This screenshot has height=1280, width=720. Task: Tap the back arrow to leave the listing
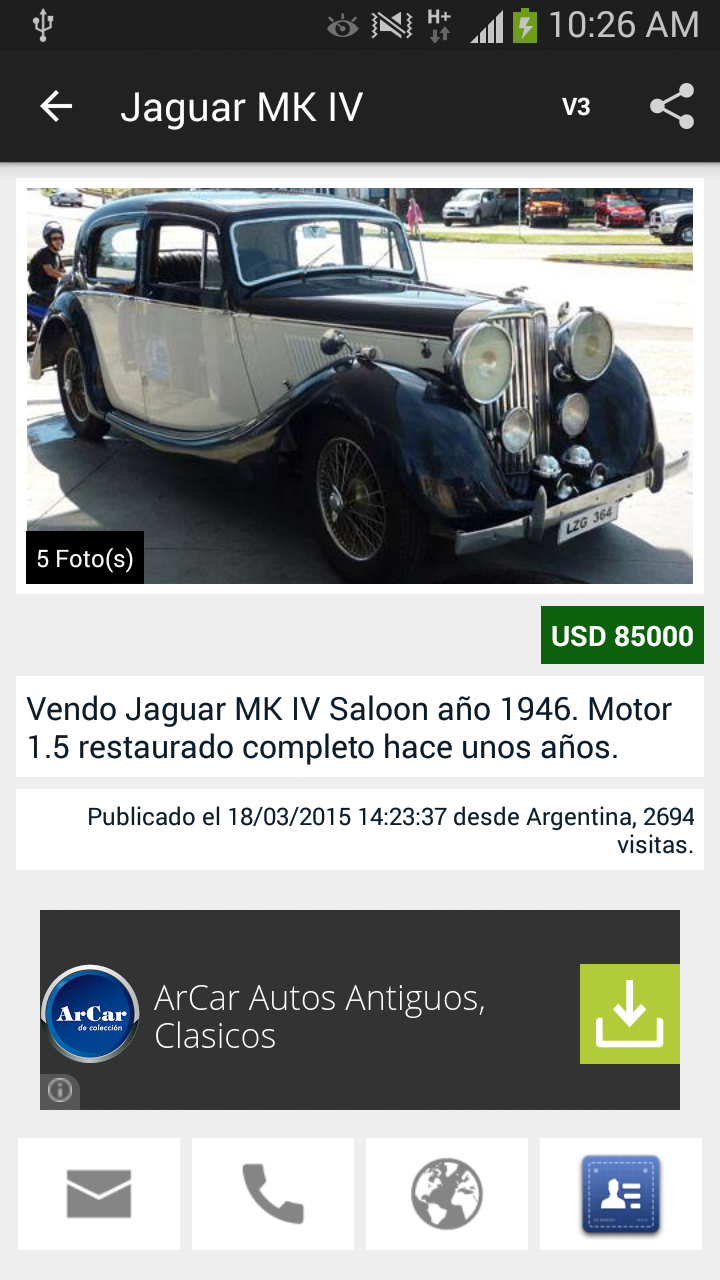click(x=55, y=104)
